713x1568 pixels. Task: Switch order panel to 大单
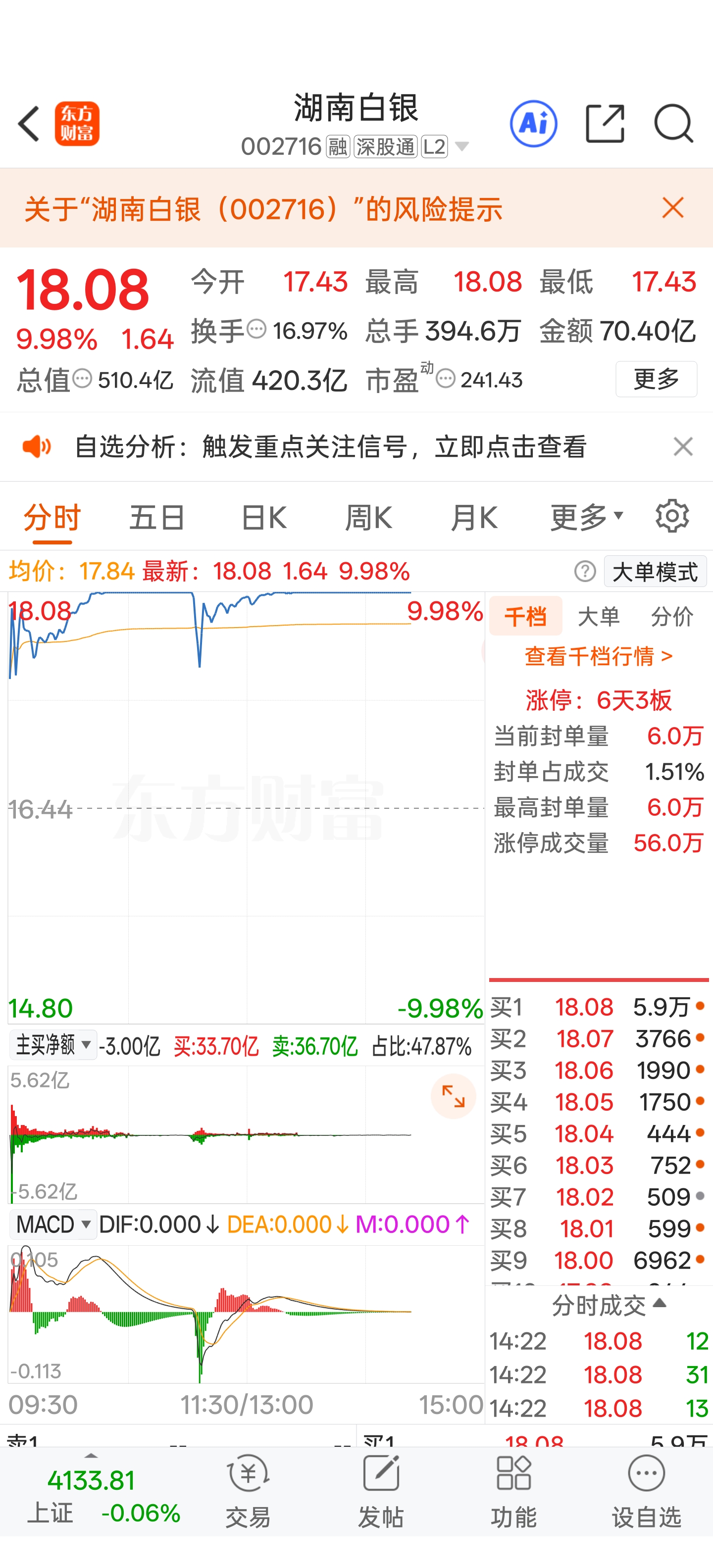click(599, 617)
